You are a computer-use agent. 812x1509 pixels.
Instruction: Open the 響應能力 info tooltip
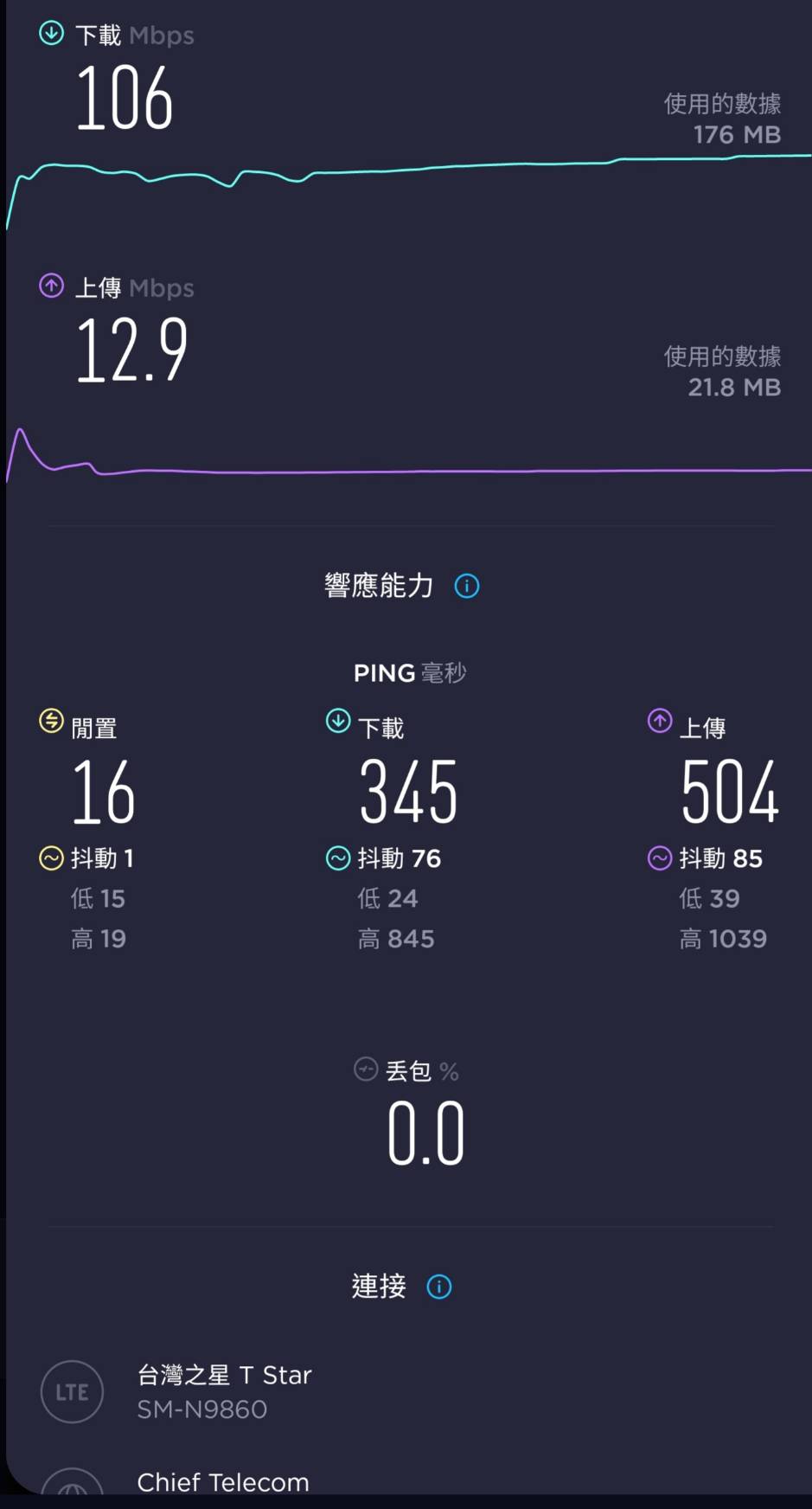click(x=467, y=586)
